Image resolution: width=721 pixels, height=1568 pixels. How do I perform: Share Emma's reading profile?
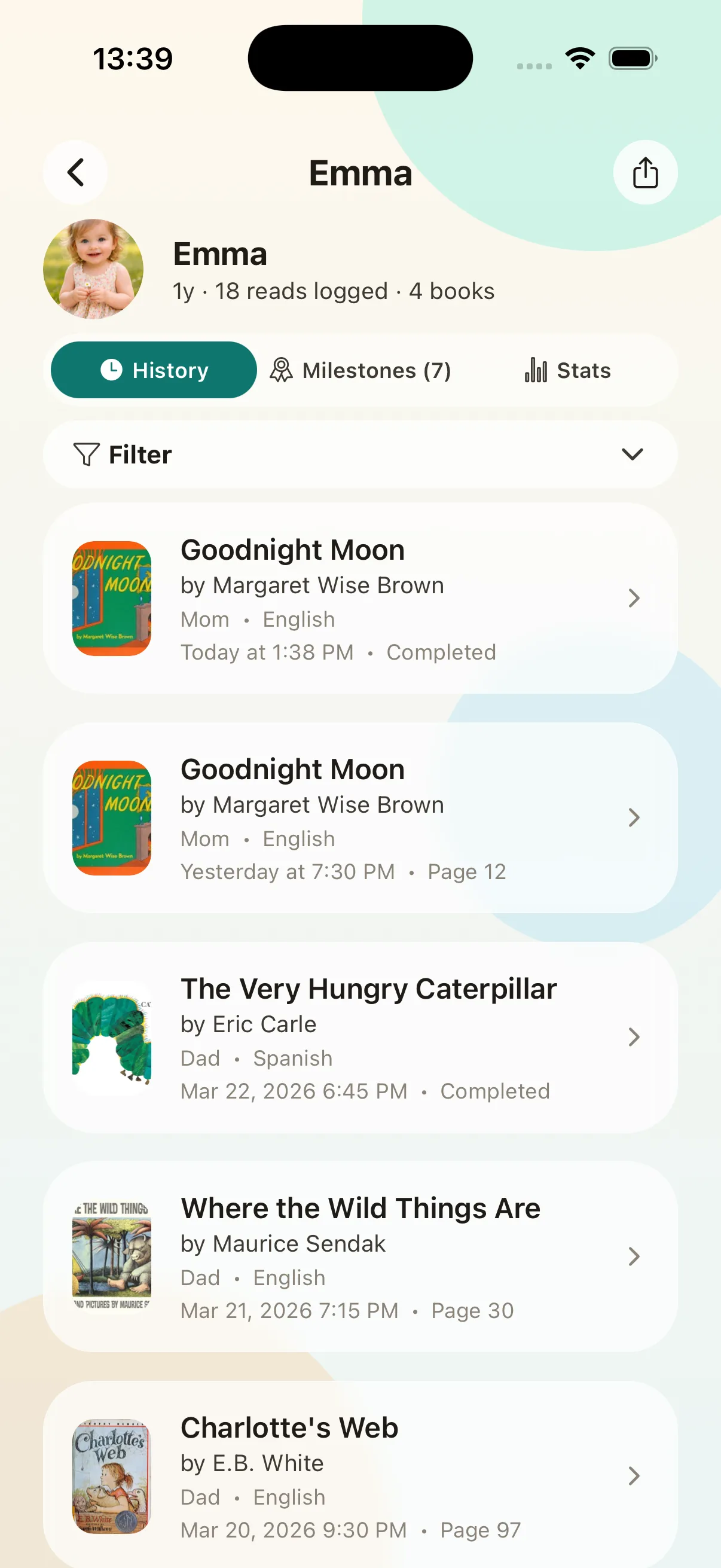pos(645,172)
